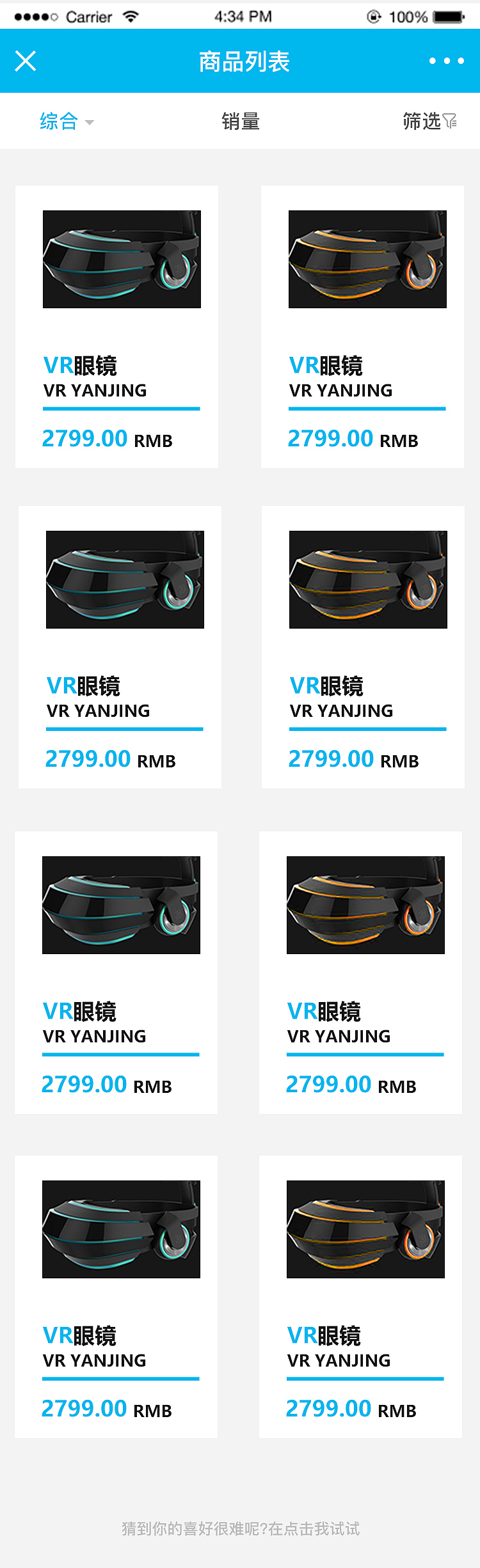Tap the 猜到你的喜好很难呢 suggestion link
480x1568 pixels.
click(x=241, y=1528)
